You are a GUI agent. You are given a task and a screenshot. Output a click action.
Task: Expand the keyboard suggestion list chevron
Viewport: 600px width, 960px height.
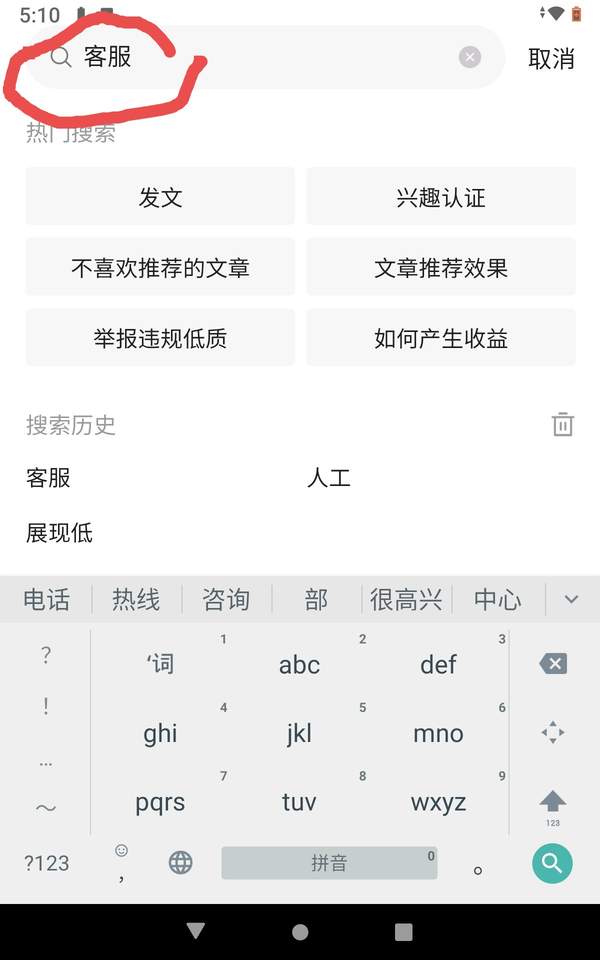pos(571,599)
